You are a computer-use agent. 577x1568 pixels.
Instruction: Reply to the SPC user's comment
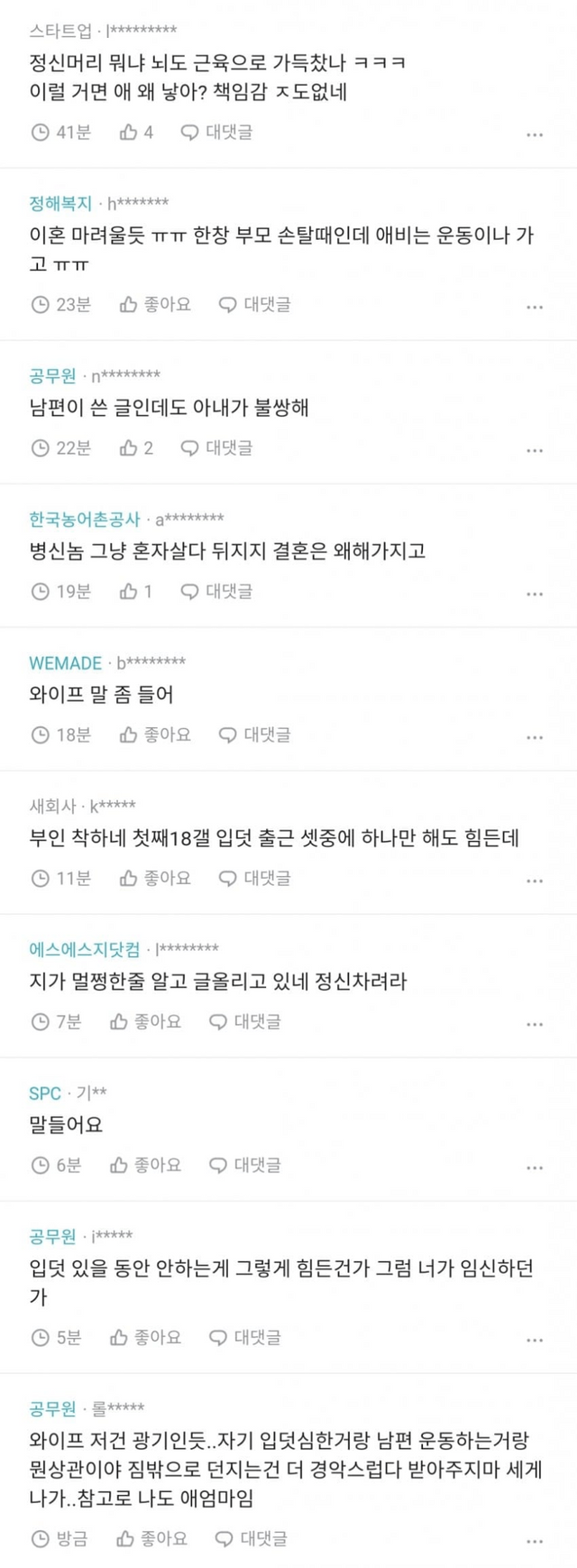point(245,1166)
